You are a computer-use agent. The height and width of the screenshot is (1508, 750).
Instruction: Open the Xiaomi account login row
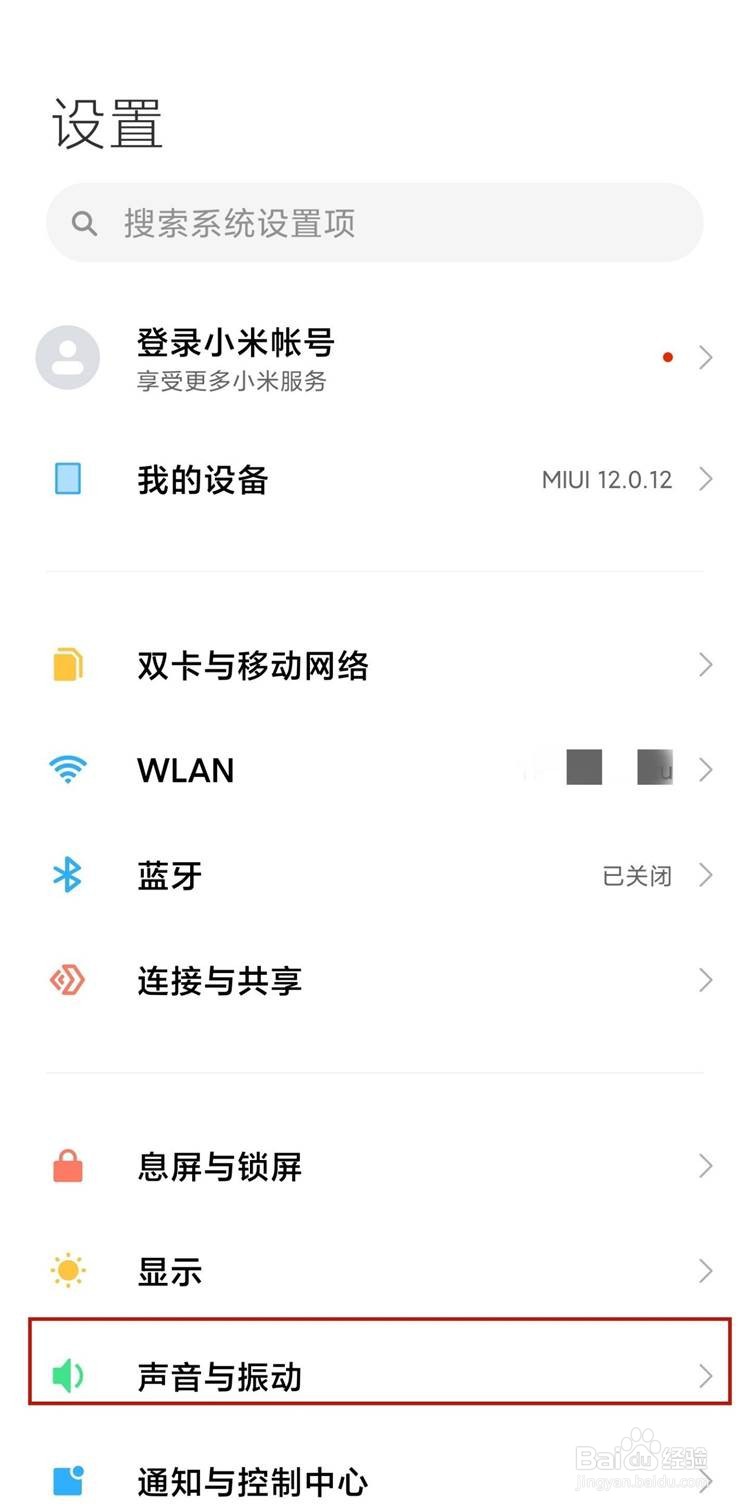[375, 358]
